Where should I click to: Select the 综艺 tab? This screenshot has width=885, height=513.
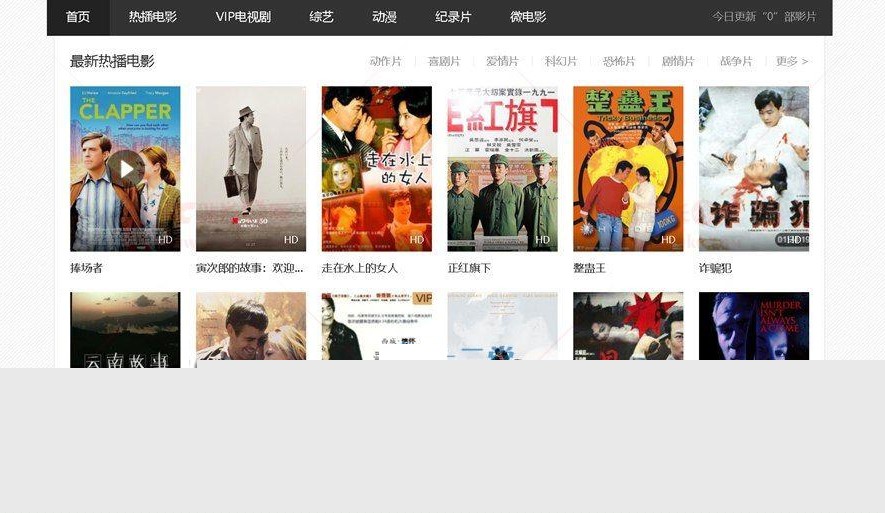tap(321, 17)
